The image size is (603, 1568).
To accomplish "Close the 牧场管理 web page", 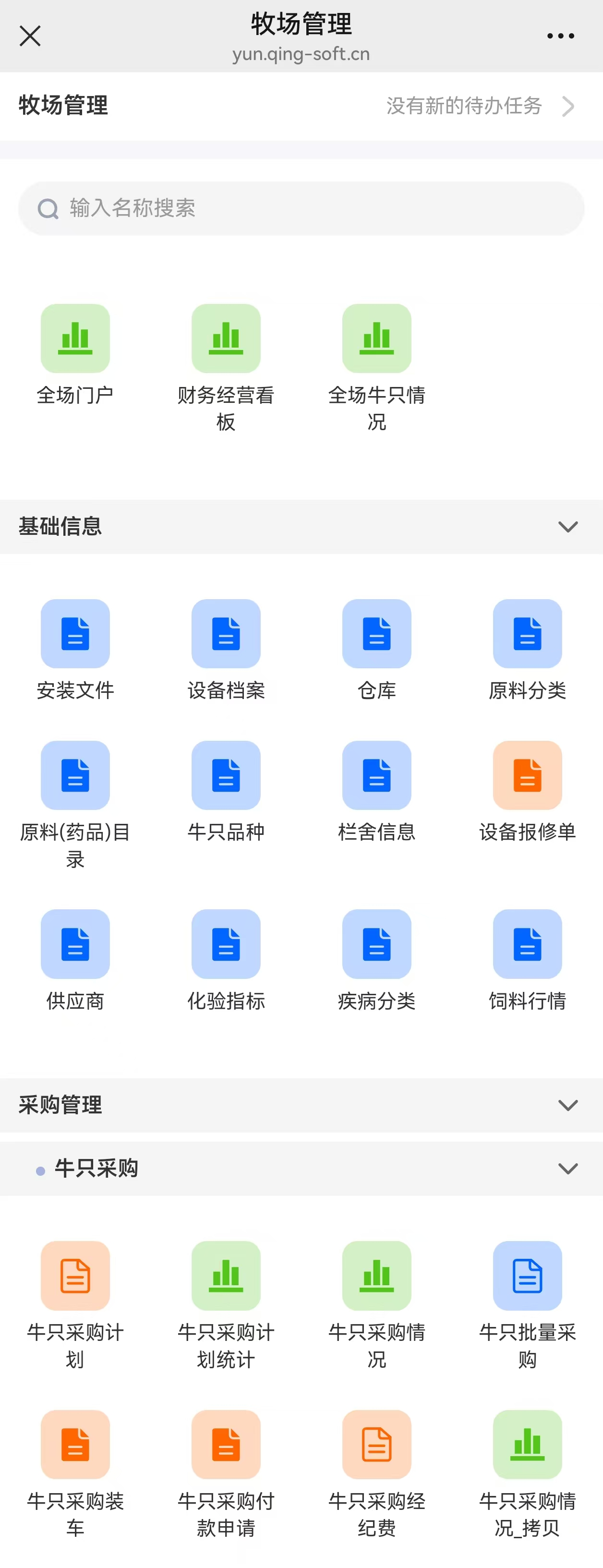I will tap(30, 36).
